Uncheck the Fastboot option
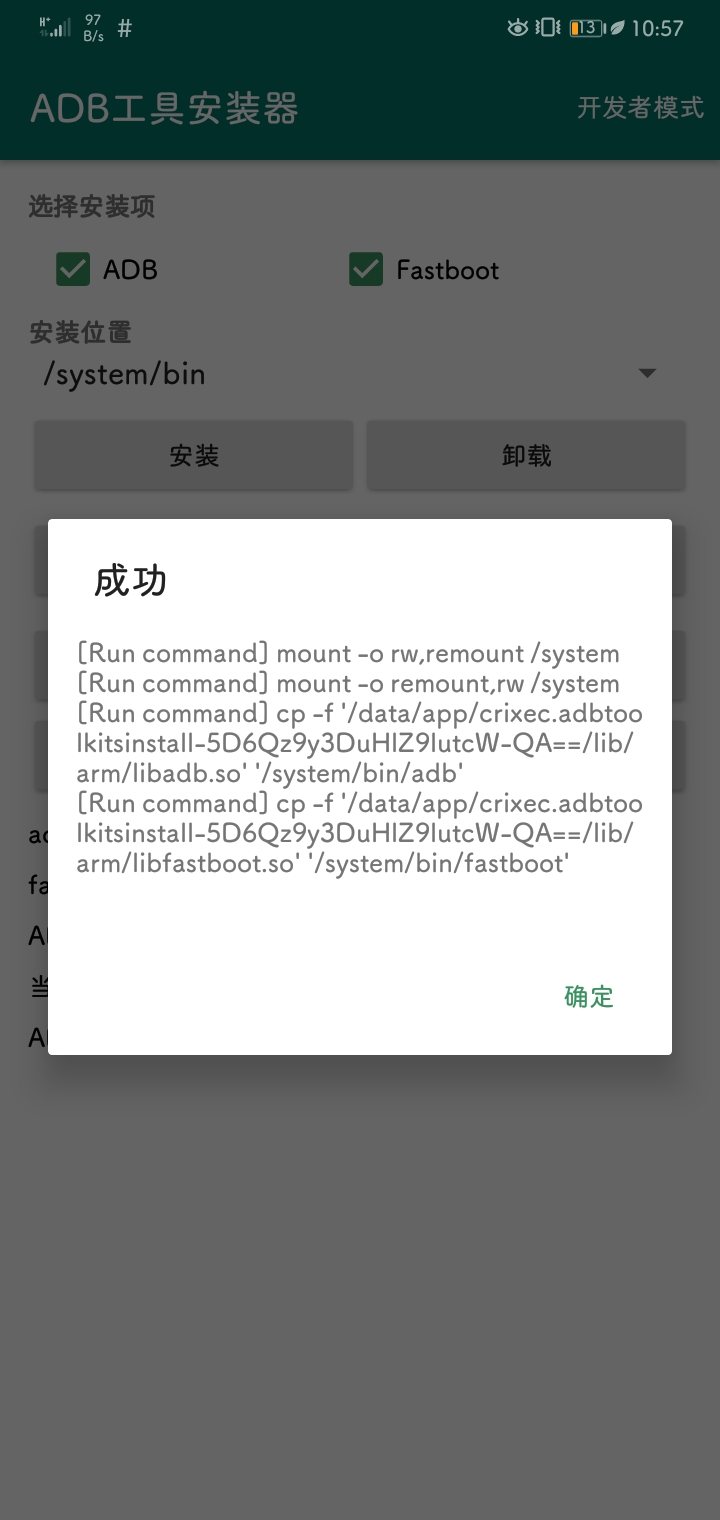 click(366, 269)
